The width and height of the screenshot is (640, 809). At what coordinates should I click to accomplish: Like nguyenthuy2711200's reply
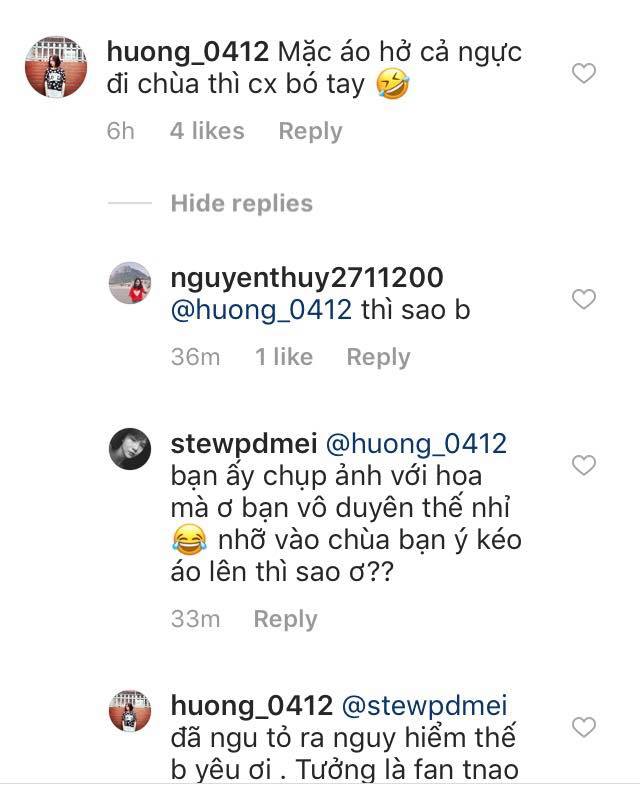pyautogui.click(x=583, y=299)
